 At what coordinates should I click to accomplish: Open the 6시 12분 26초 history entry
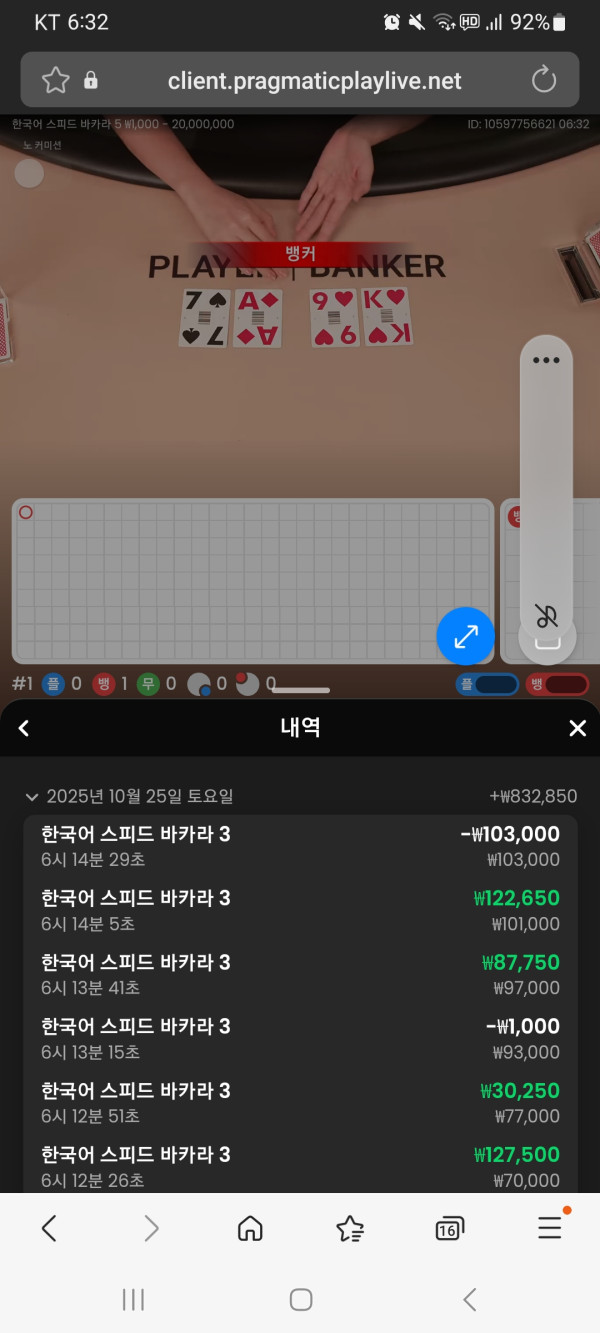300,1166
